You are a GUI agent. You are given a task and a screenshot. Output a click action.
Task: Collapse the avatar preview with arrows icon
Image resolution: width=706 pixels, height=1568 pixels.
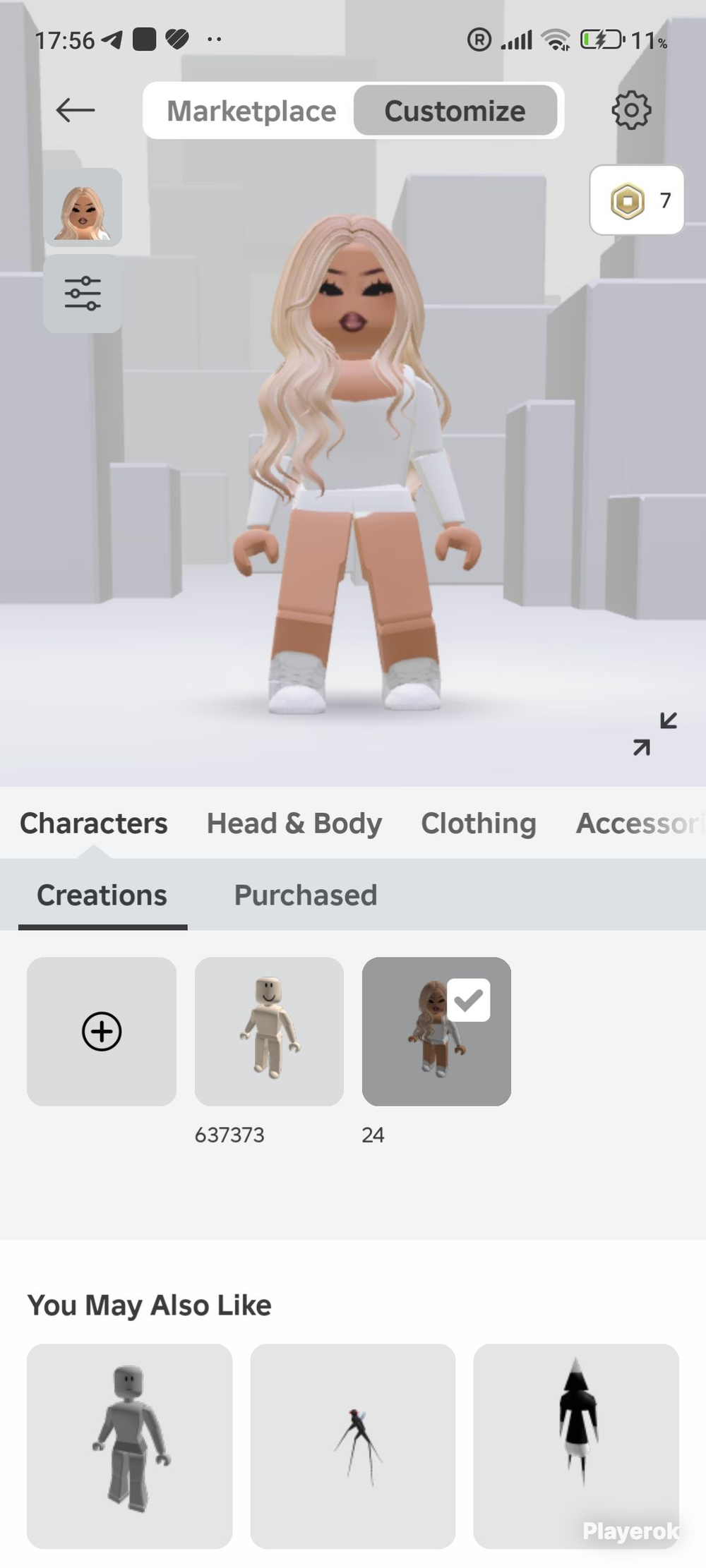click(x=655, y=734)
